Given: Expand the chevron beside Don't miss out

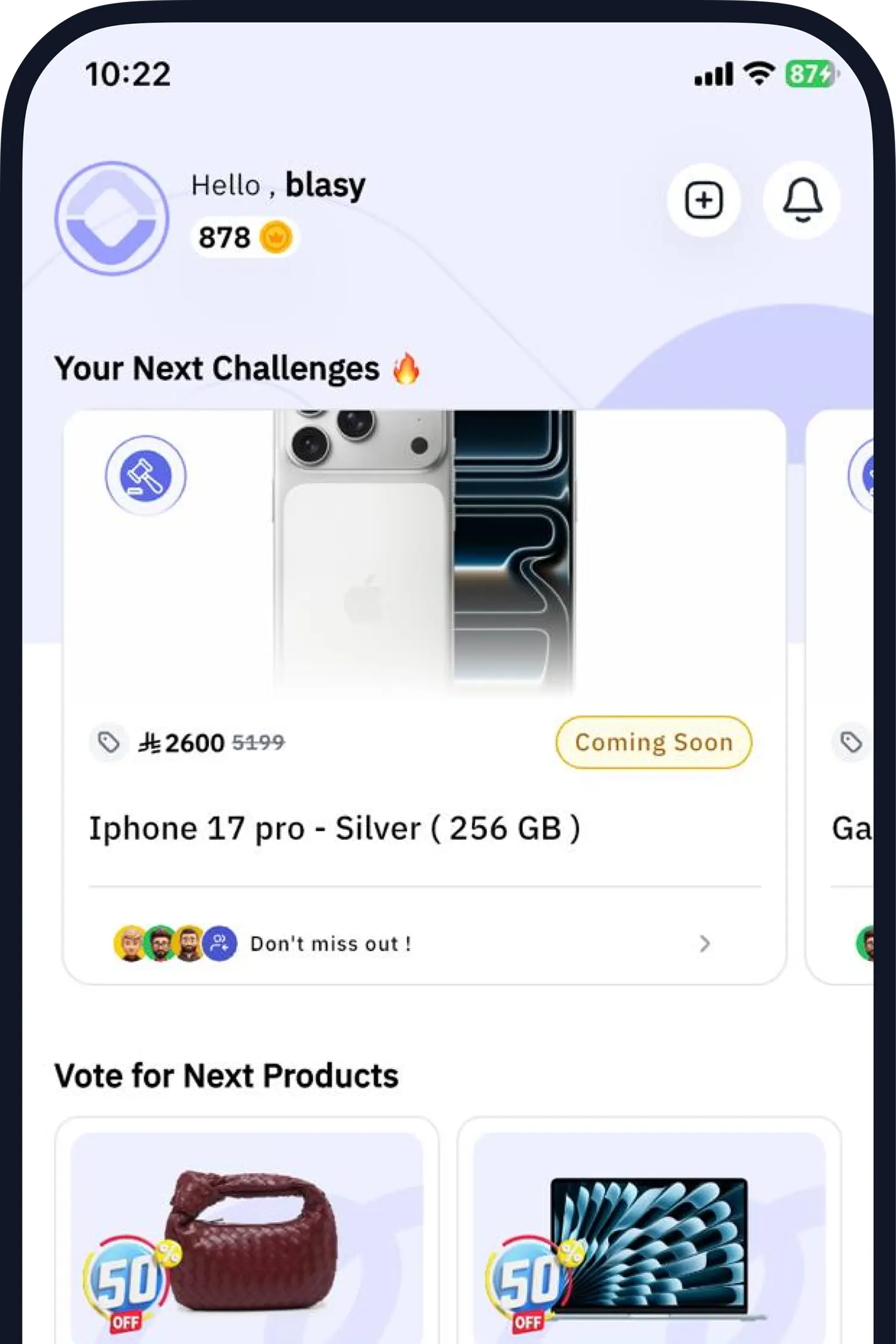Looking at the screenshot, I should point(705,943).
